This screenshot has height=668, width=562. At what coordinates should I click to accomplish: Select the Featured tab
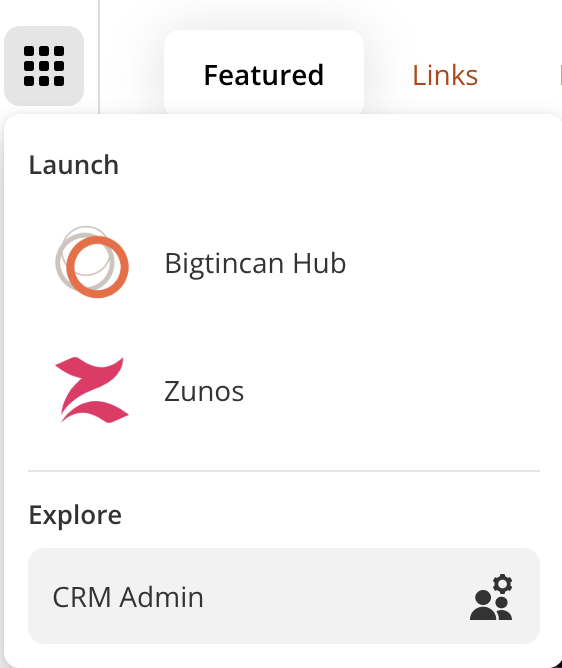pos(264,75)
